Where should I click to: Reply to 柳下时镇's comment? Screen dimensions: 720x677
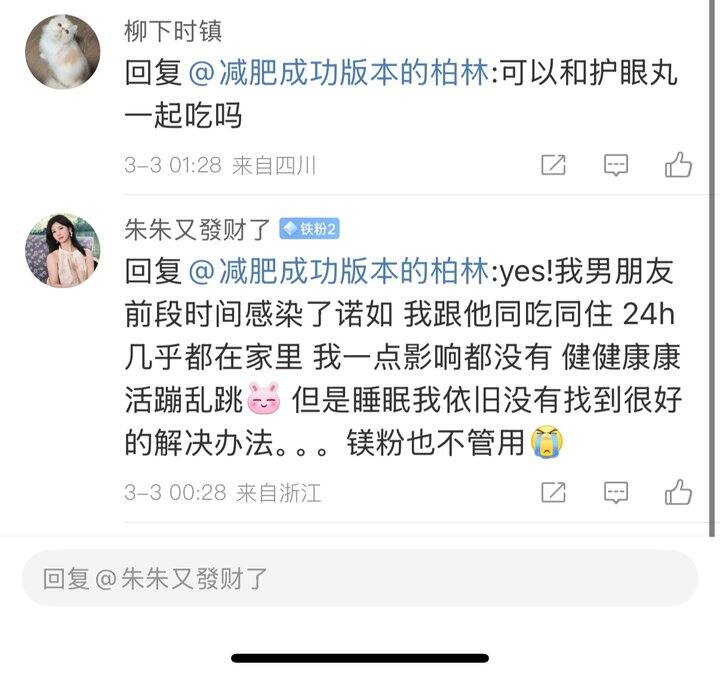pos(616,165)
